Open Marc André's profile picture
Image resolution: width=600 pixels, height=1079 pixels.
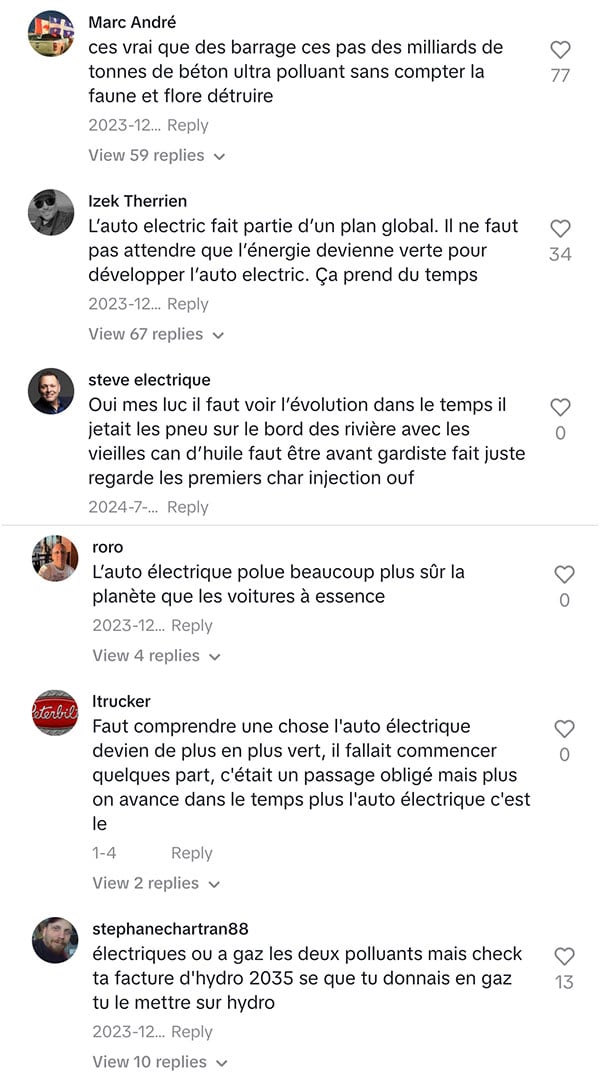[x=51, y=34]
